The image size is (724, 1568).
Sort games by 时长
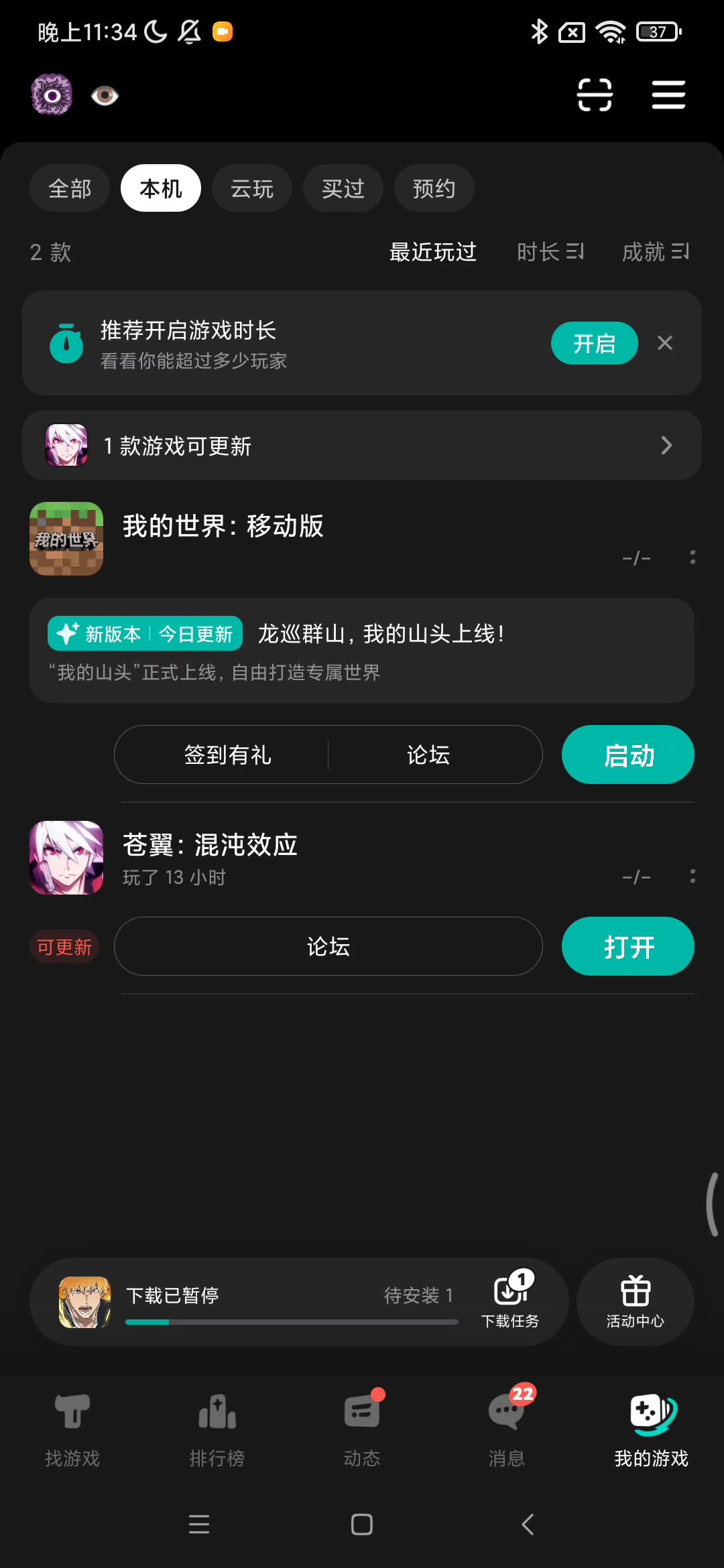(x=550, y=252)
